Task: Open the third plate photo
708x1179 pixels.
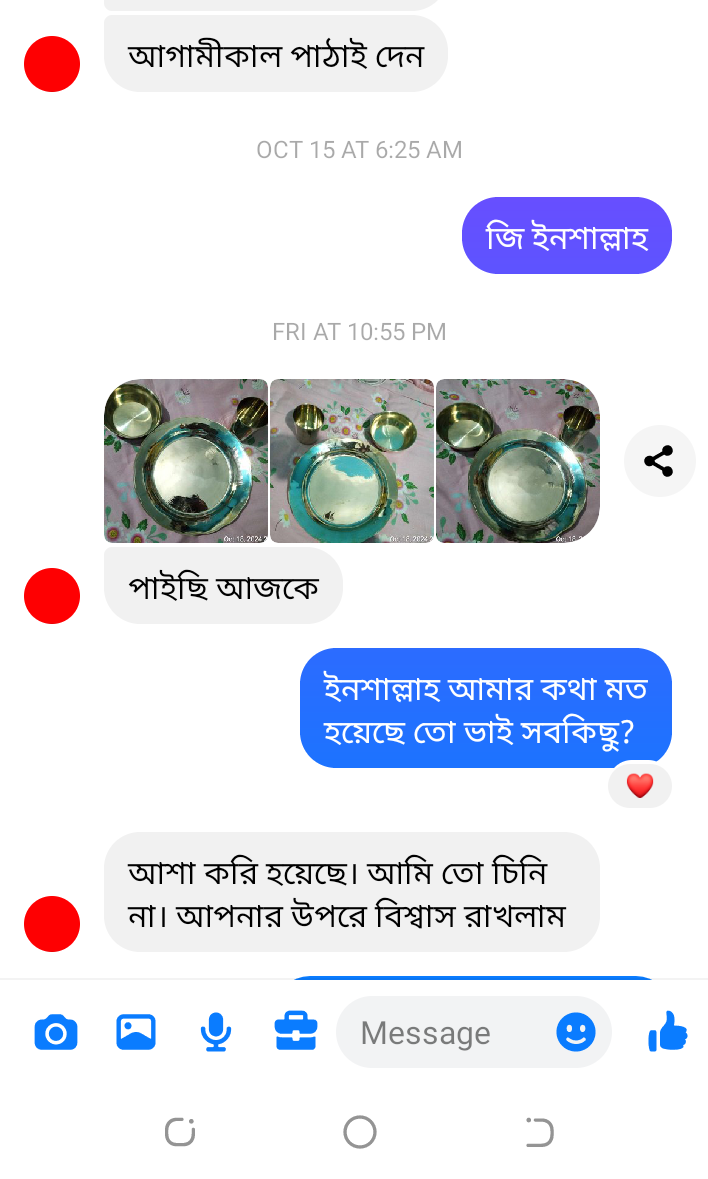Action: click(x=518, y=461)
